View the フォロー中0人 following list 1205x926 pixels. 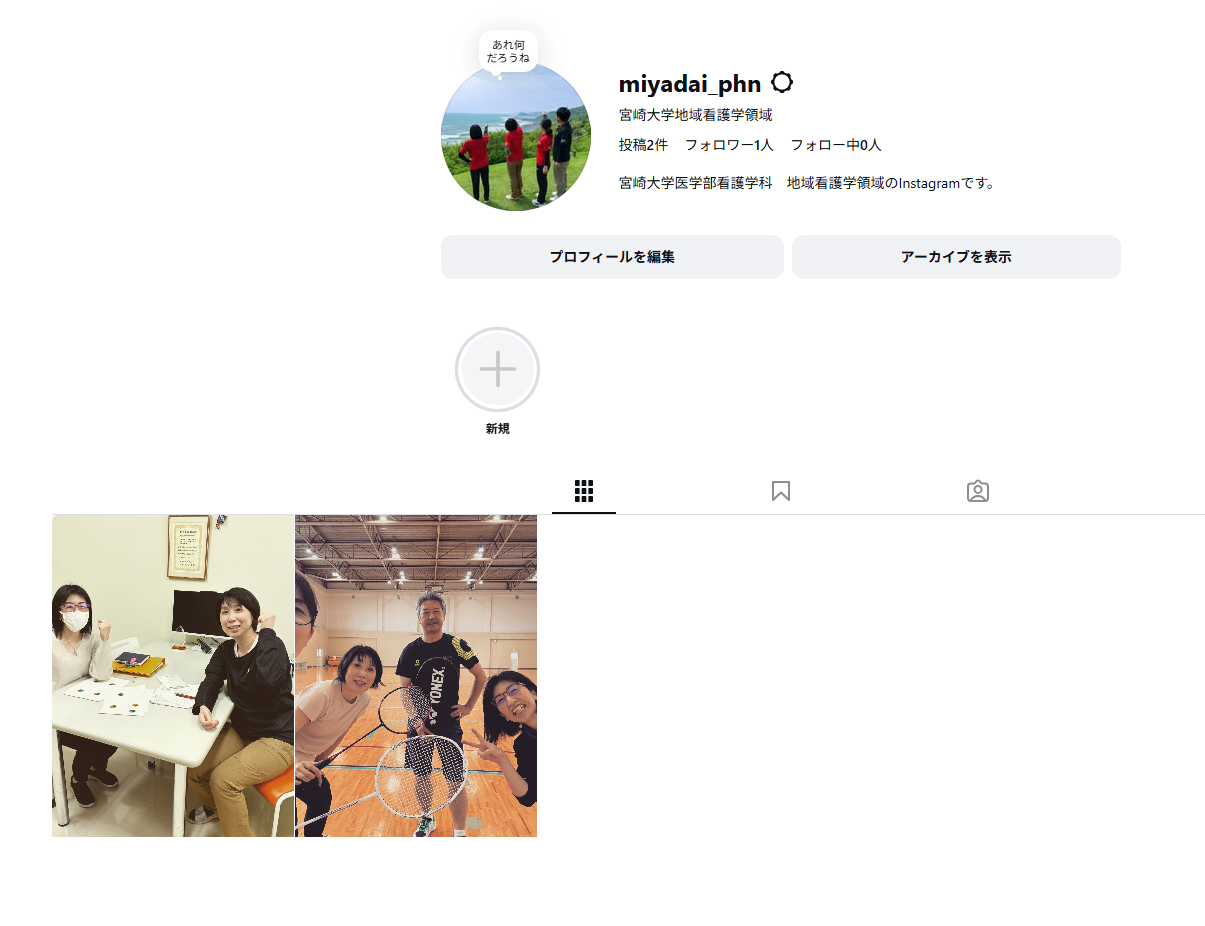click(835, 145)
